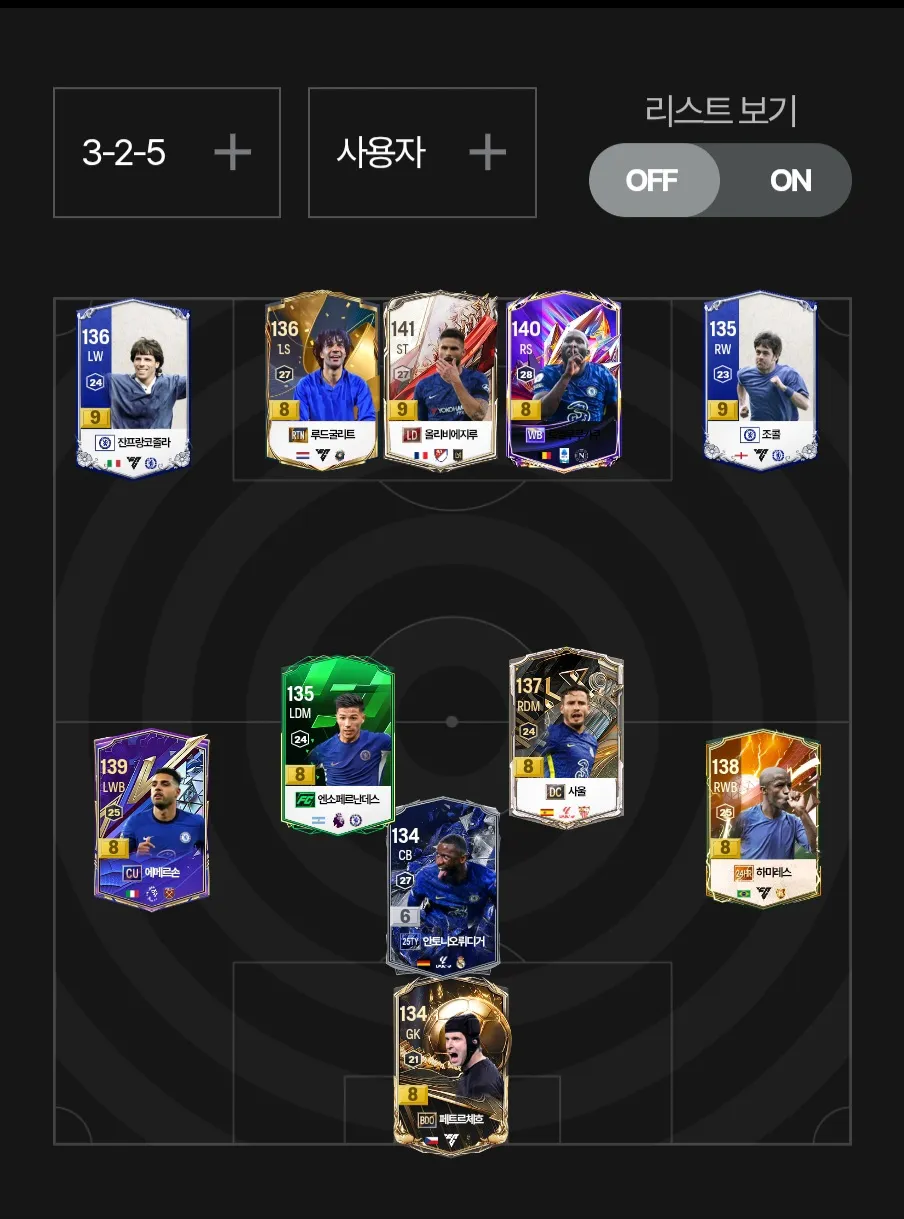Select the LW card 잔프랑코졸라

[133, 385]
